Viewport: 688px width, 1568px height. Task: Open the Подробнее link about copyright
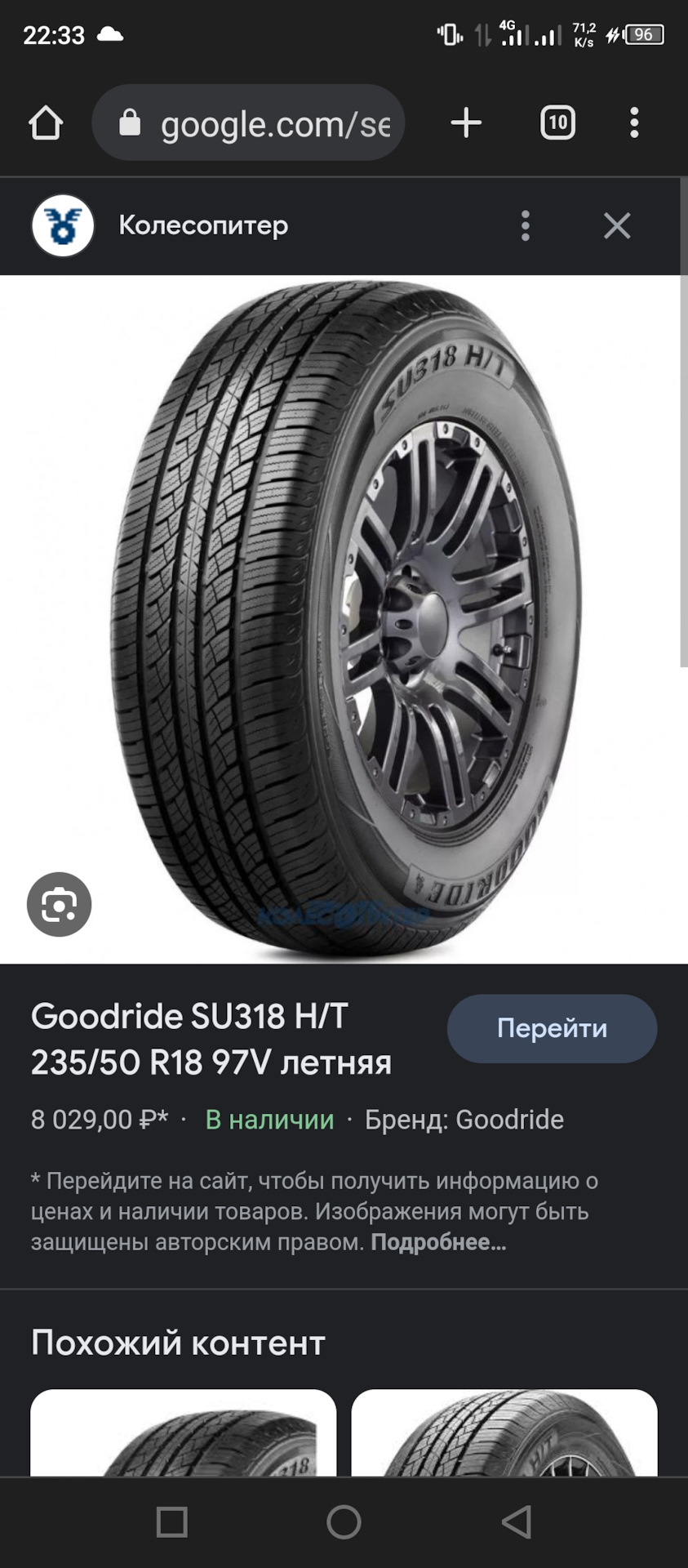point(438,1243)
